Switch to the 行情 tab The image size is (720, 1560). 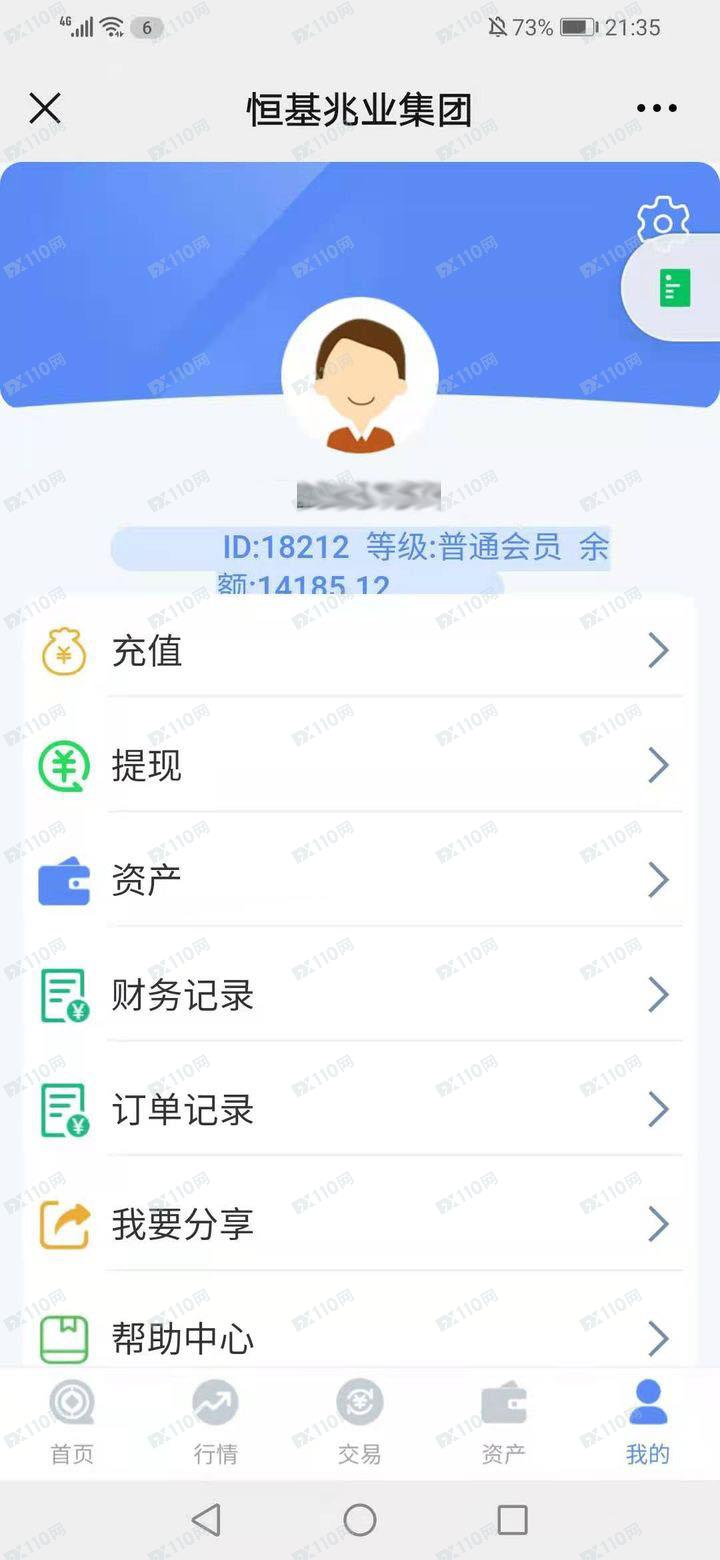[216, 1422]
